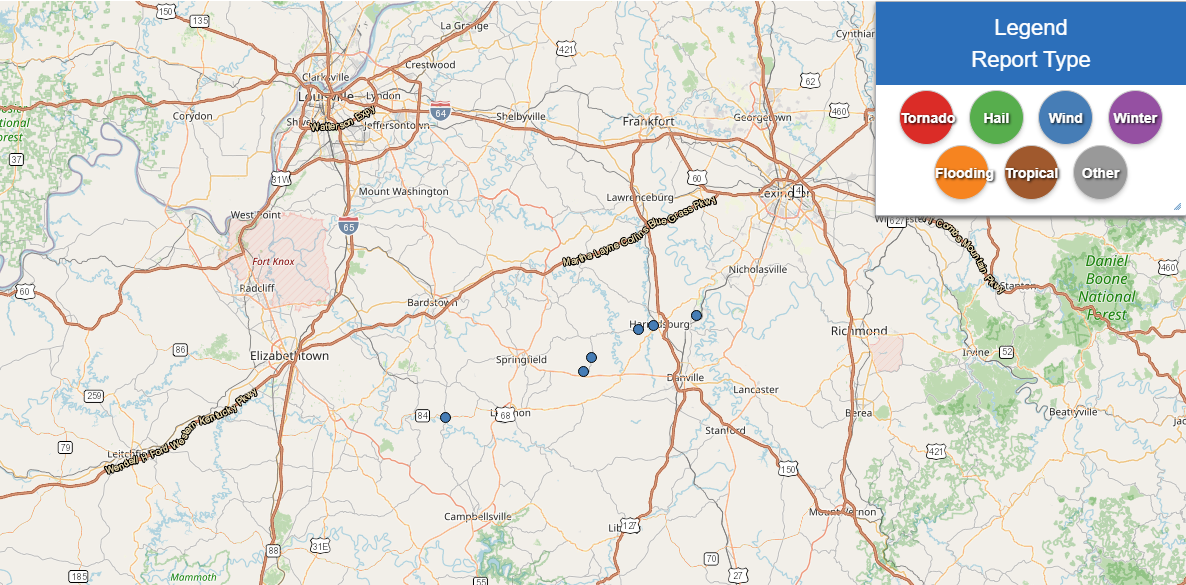Choose the Wind report type
The height and width of the screenshot is (585, 1186).
(x=1065, y=118)
